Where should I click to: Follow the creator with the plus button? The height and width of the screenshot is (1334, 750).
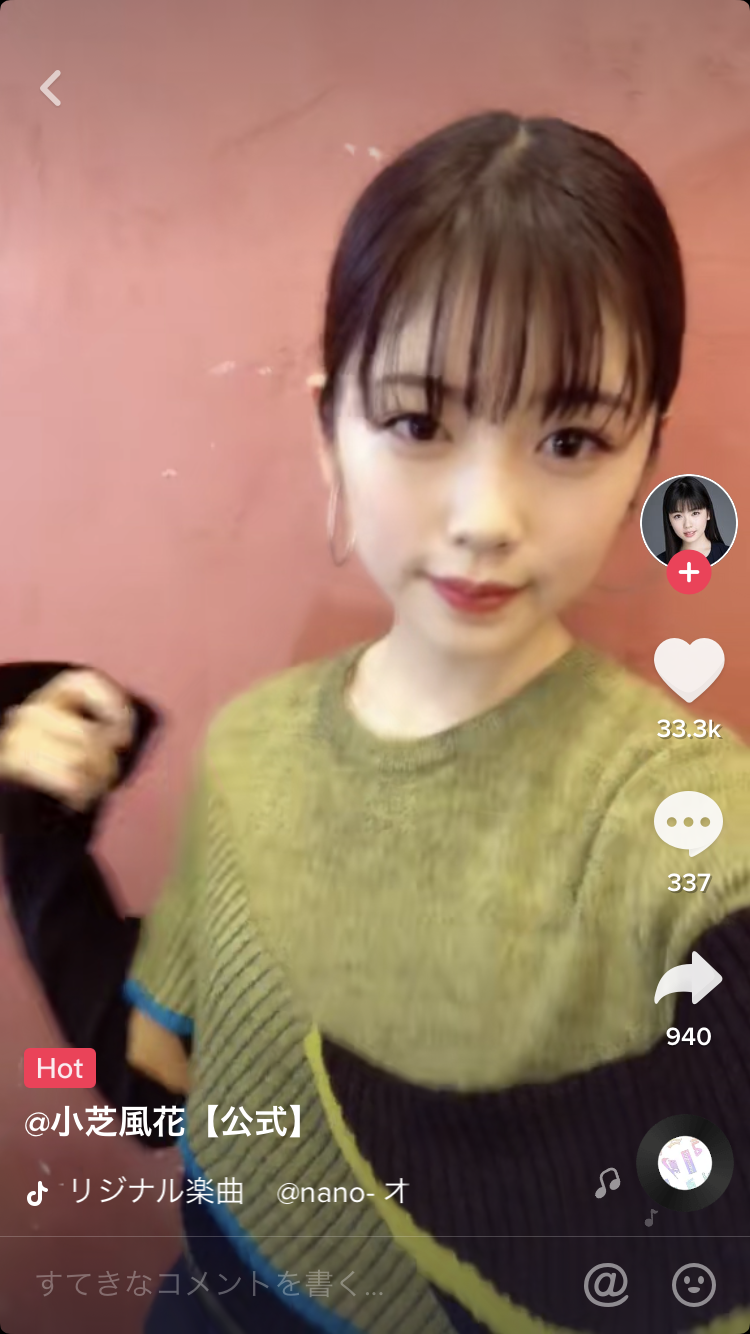688,573
